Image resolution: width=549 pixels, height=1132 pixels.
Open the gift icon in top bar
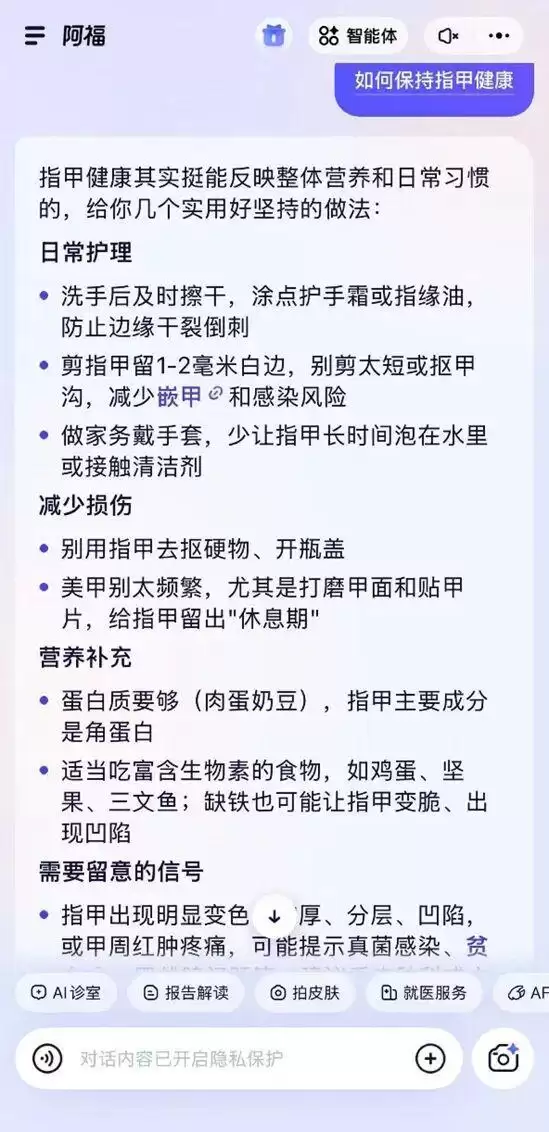pos(274,35)
